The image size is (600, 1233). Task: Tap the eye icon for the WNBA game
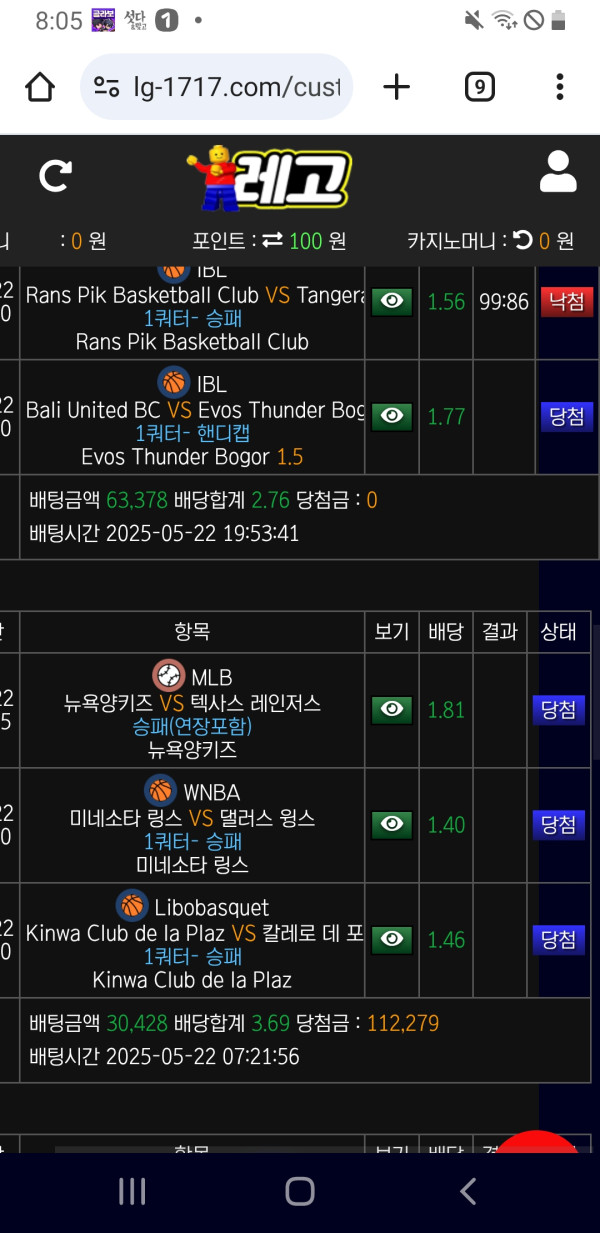coord(392,824)
